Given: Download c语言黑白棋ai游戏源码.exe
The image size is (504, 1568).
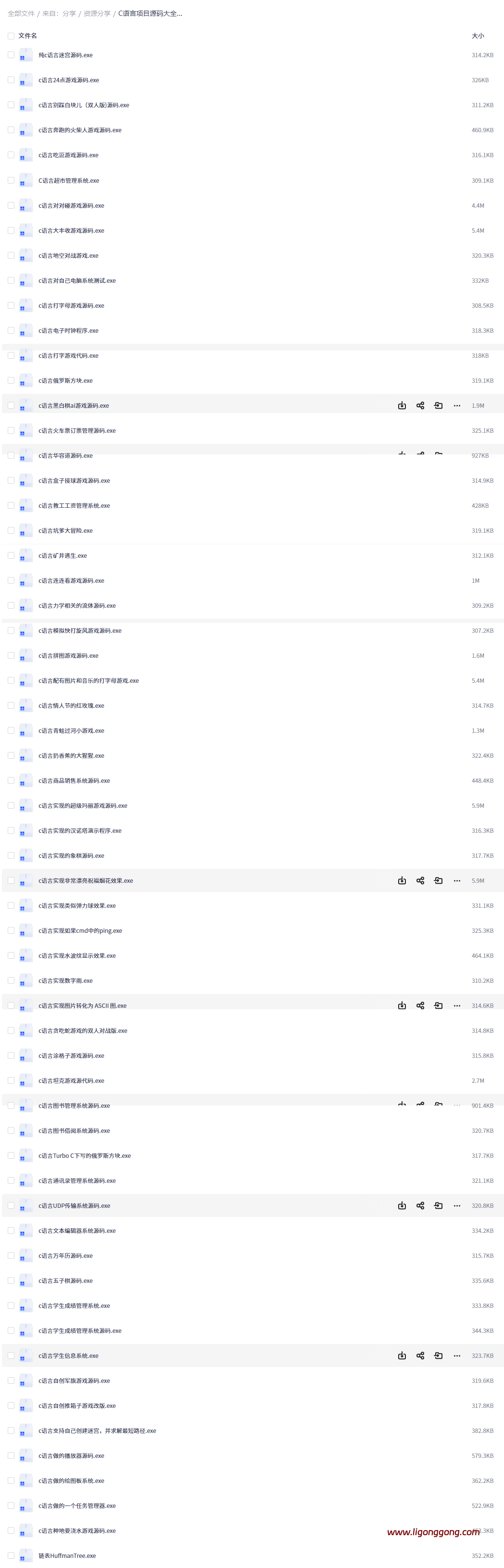Looking at the screenshot, I should (402, 405).
